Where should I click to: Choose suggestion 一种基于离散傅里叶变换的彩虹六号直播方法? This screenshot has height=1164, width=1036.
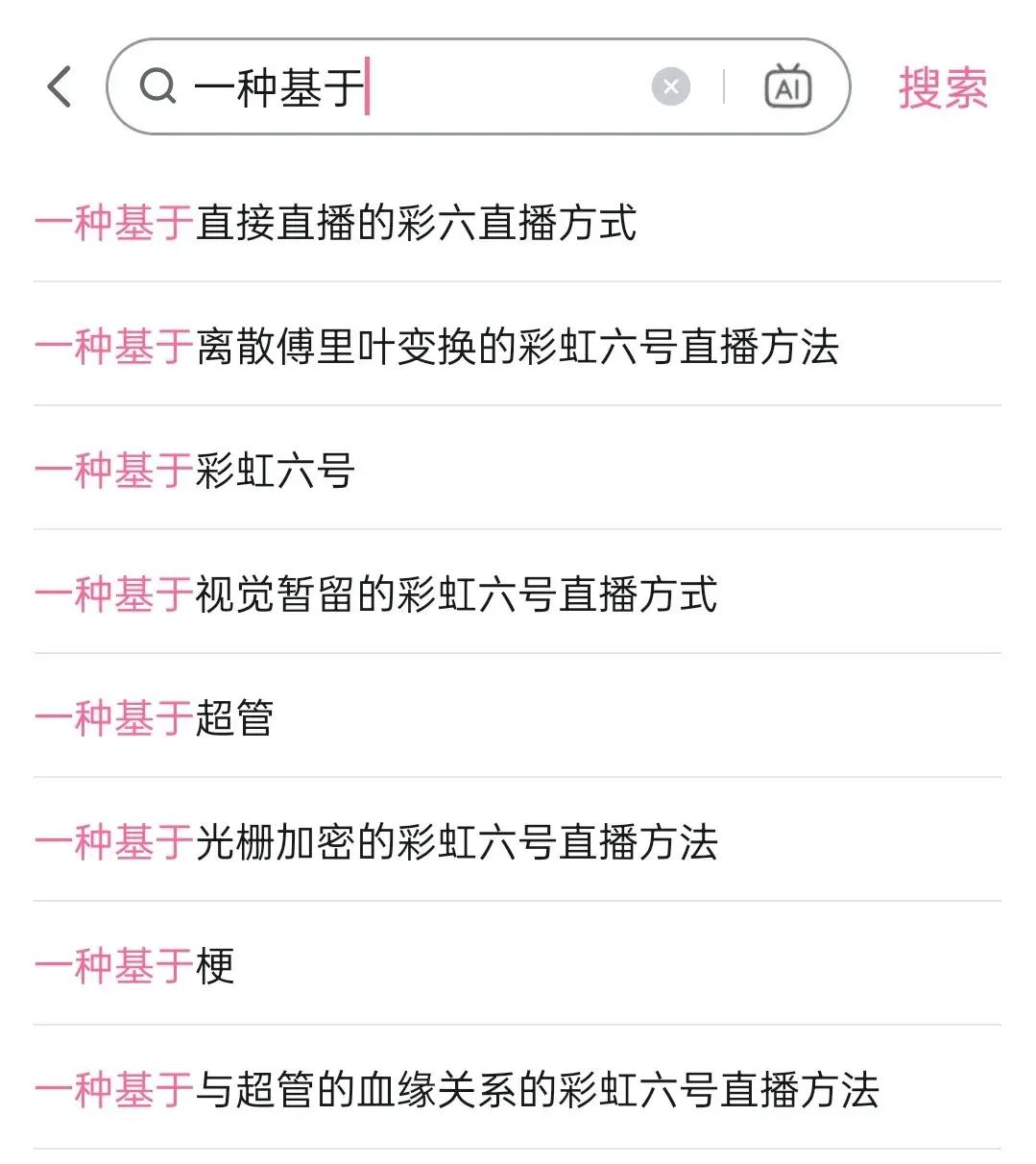pyautogui.click(x=436, y=347)
